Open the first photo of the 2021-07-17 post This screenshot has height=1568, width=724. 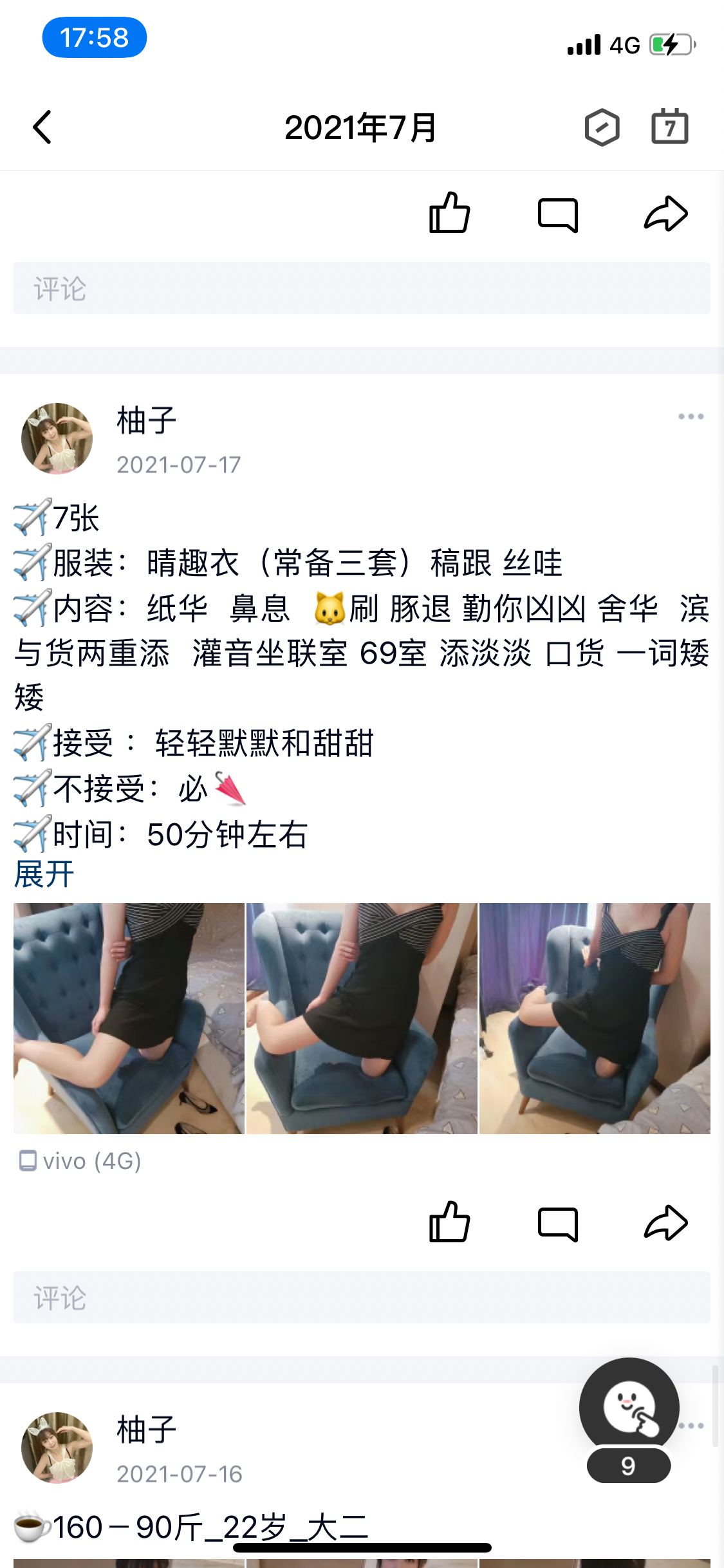pos(129,1018)
